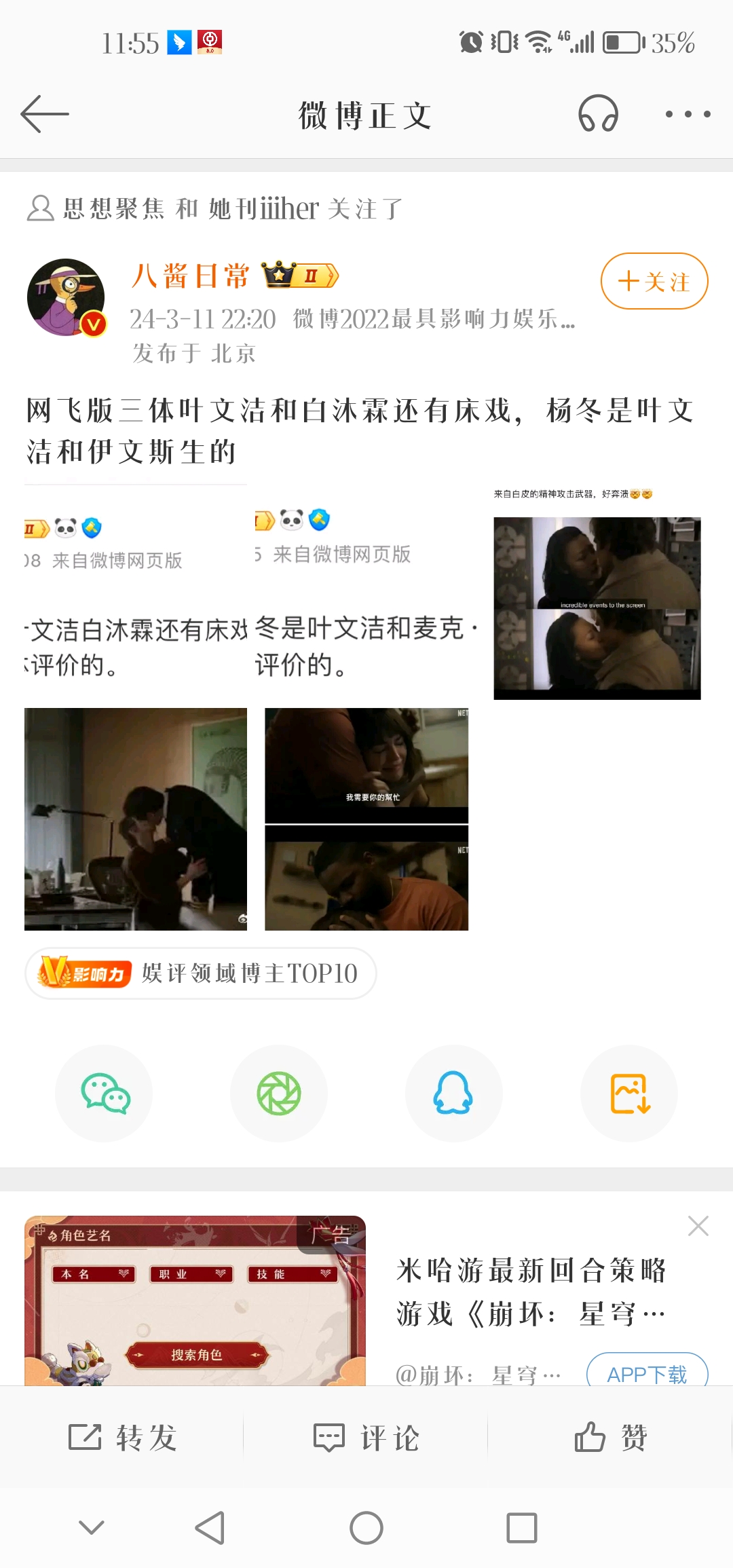Tap the headphone listen icon
Viewport: 733px width, 1568px height.
tap(598, 114)
